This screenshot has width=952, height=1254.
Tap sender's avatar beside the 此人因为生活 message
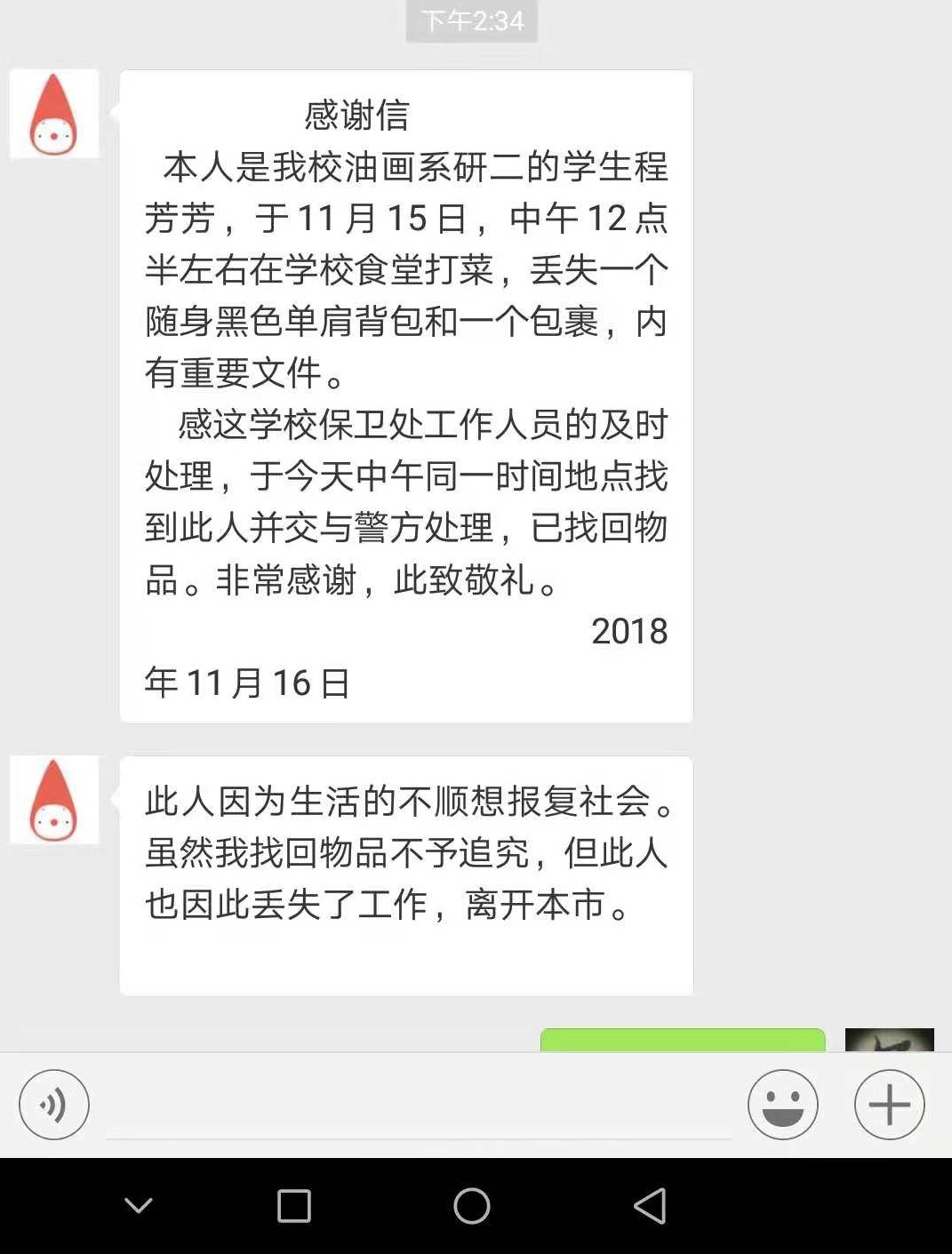54,800
